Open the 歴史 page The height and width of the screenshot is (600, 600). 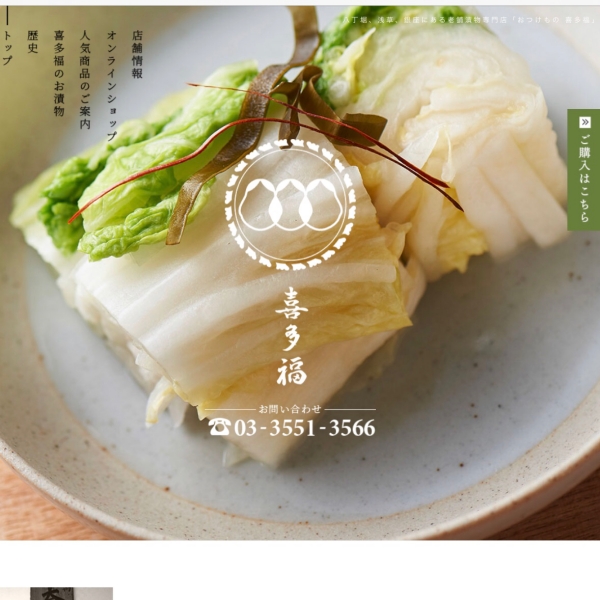coord(33,41)
